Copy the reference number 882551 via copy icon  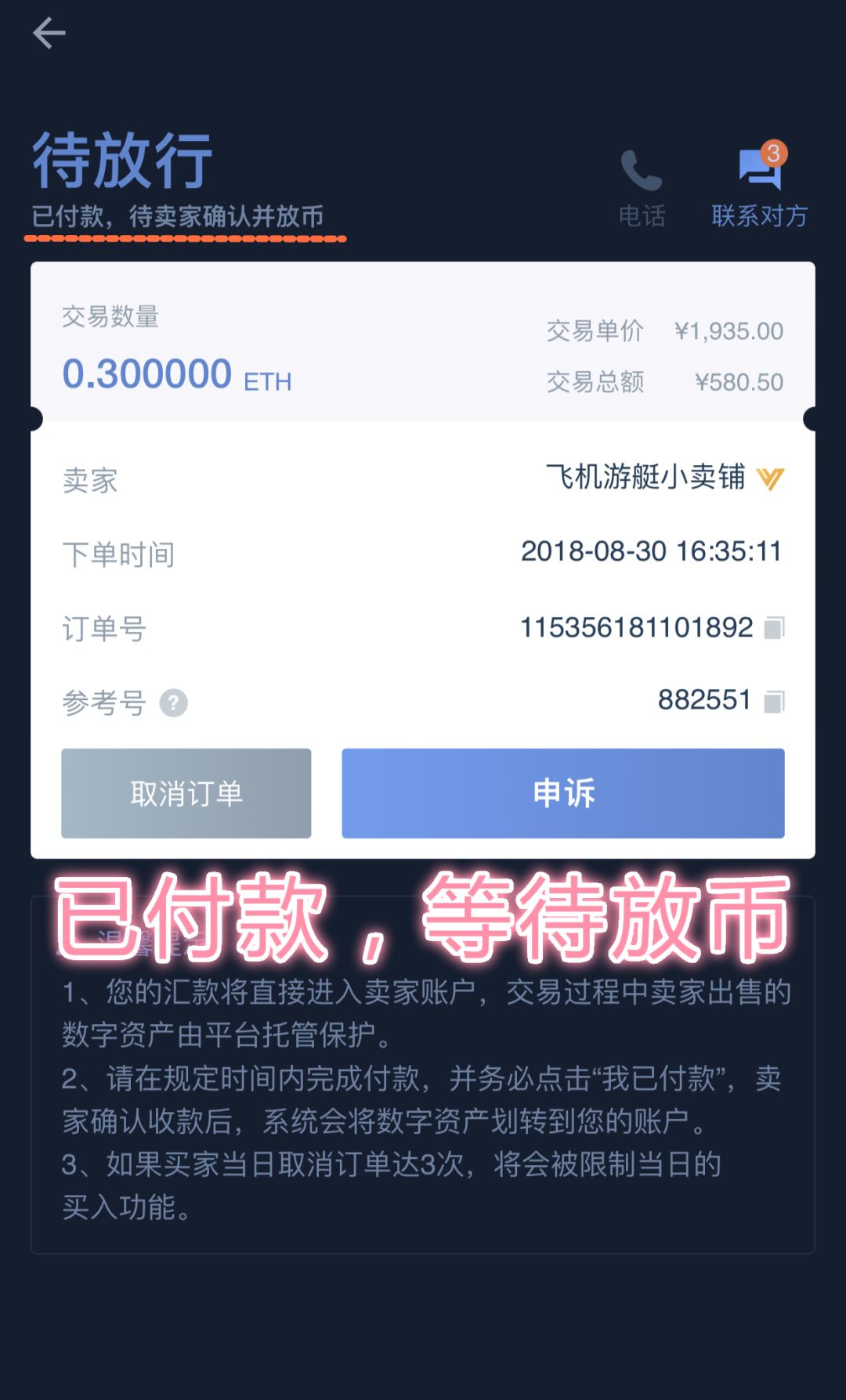(x=774, y=703)
